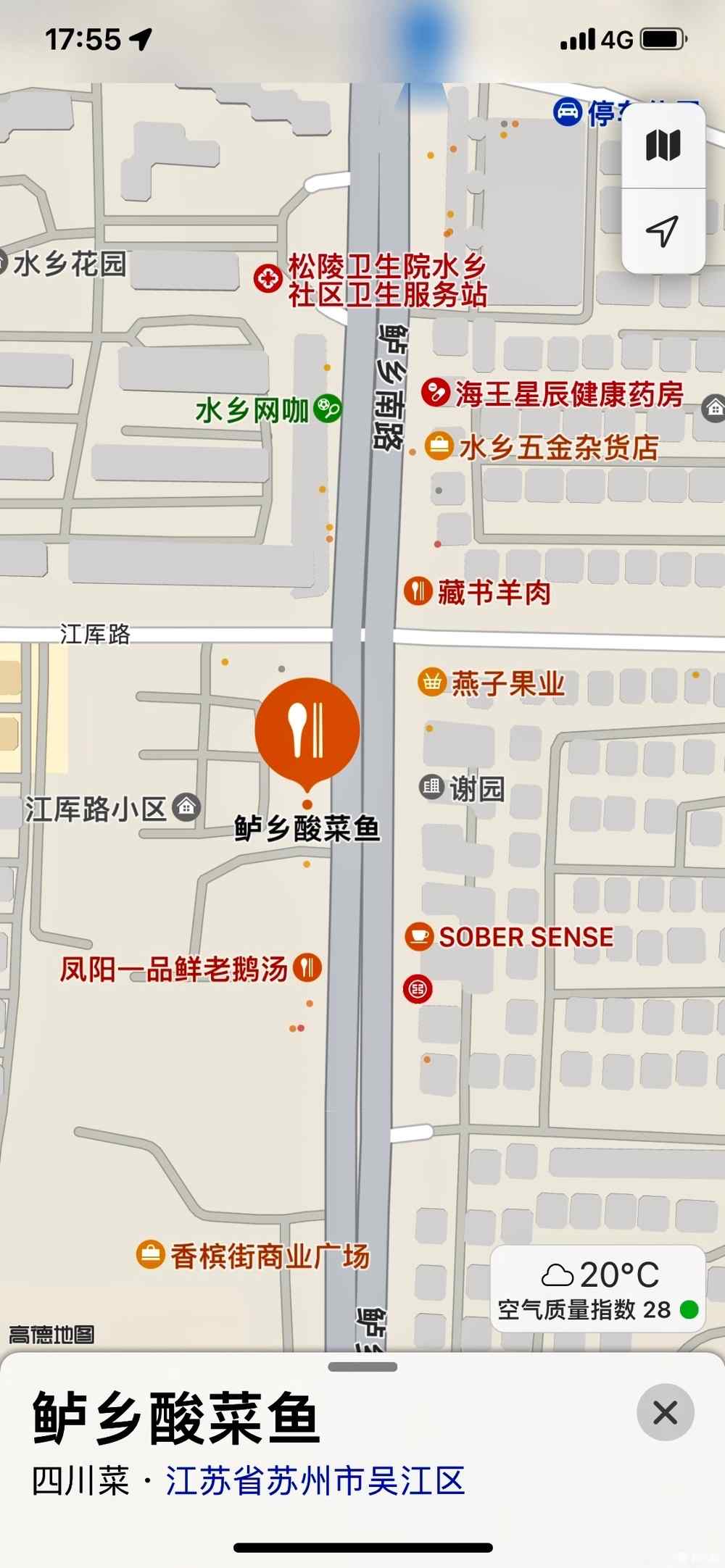
Task: Select the 水乡五金杂货店 shop marker
Action: coord(439,446)
